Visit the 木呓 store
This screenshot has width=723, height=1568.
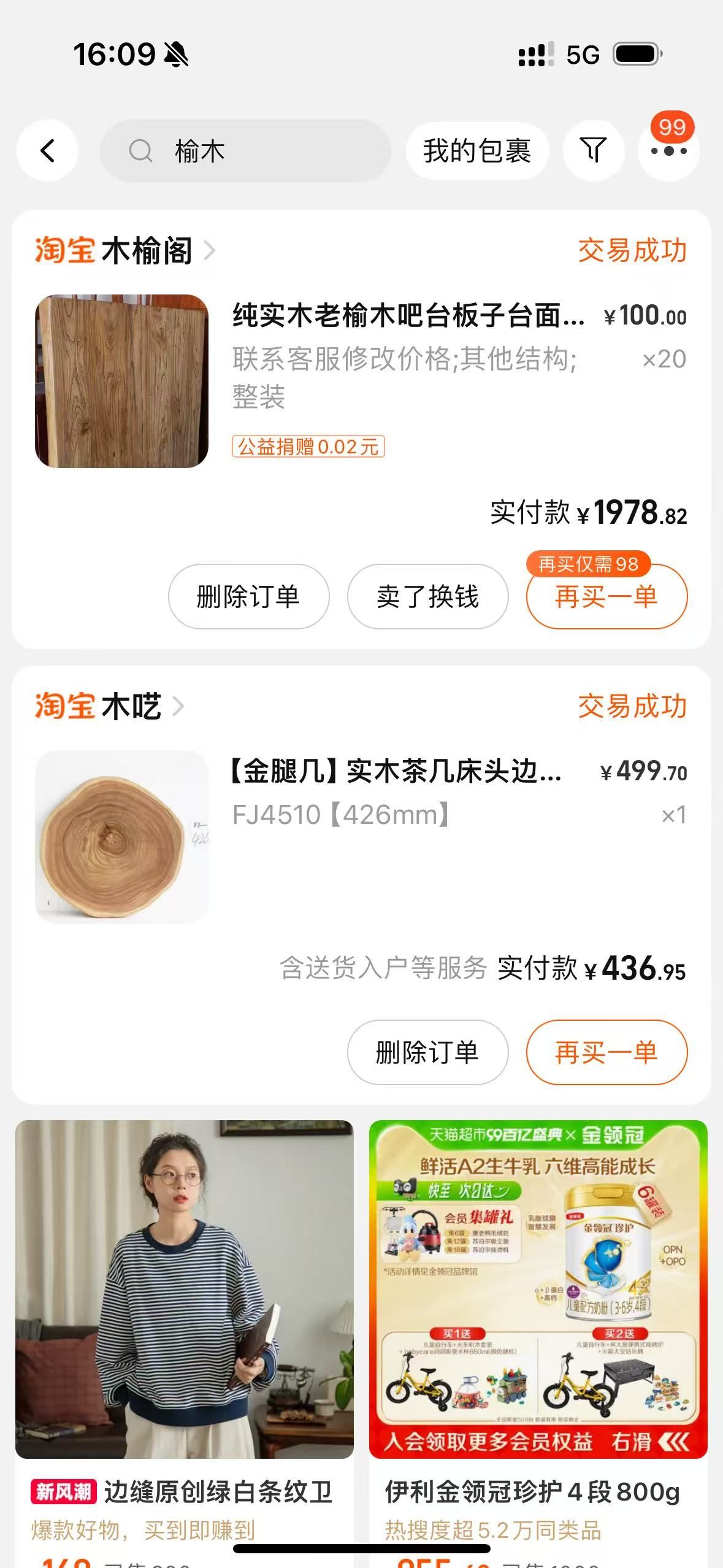point(132,707)
